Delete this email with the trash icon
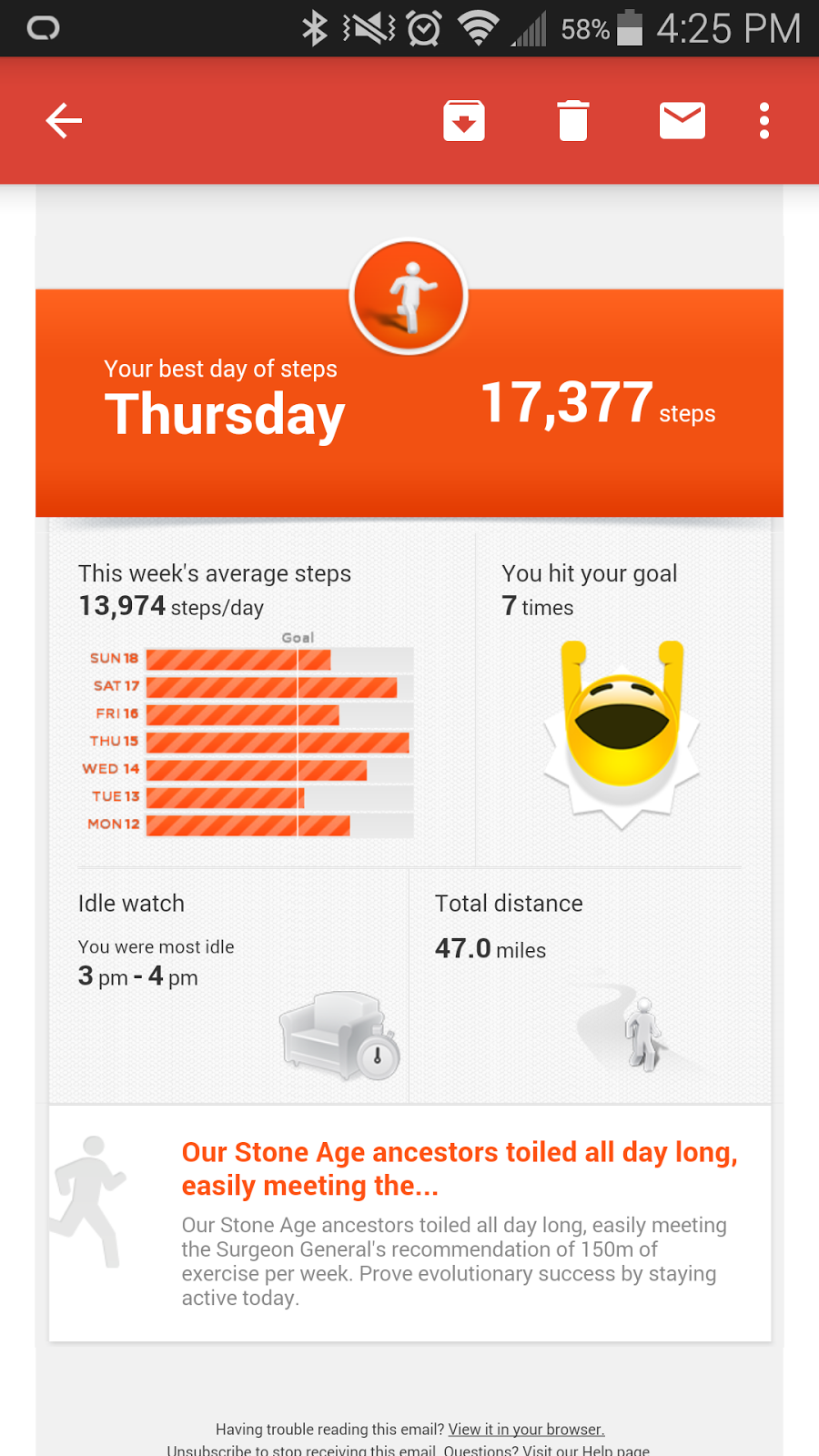Image resolution: width=819 pixels, height=1456 pixels. coord(573,120)
